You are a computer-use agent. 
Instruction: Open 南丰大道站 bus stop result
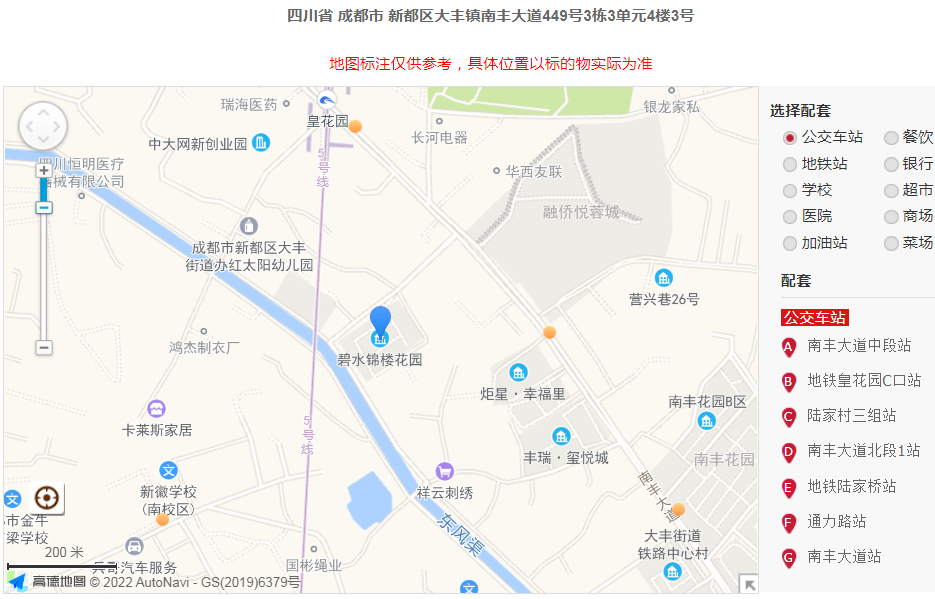(844, 557)
